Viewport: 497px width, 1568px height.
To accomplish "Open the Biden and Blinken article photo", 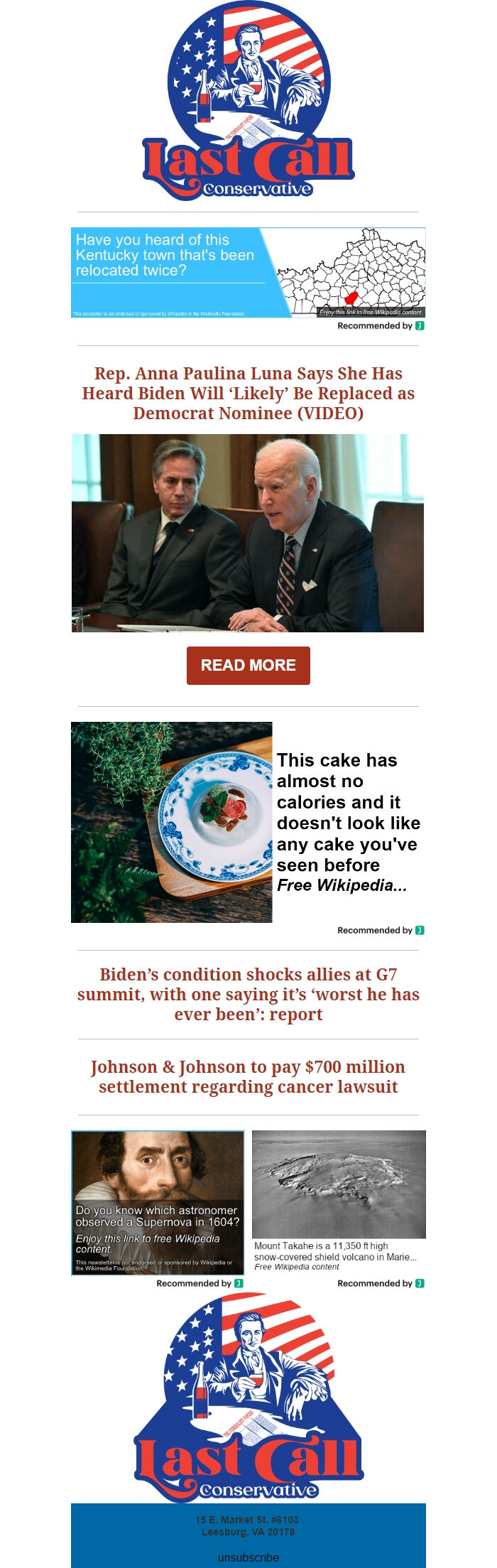I will 248,533.
